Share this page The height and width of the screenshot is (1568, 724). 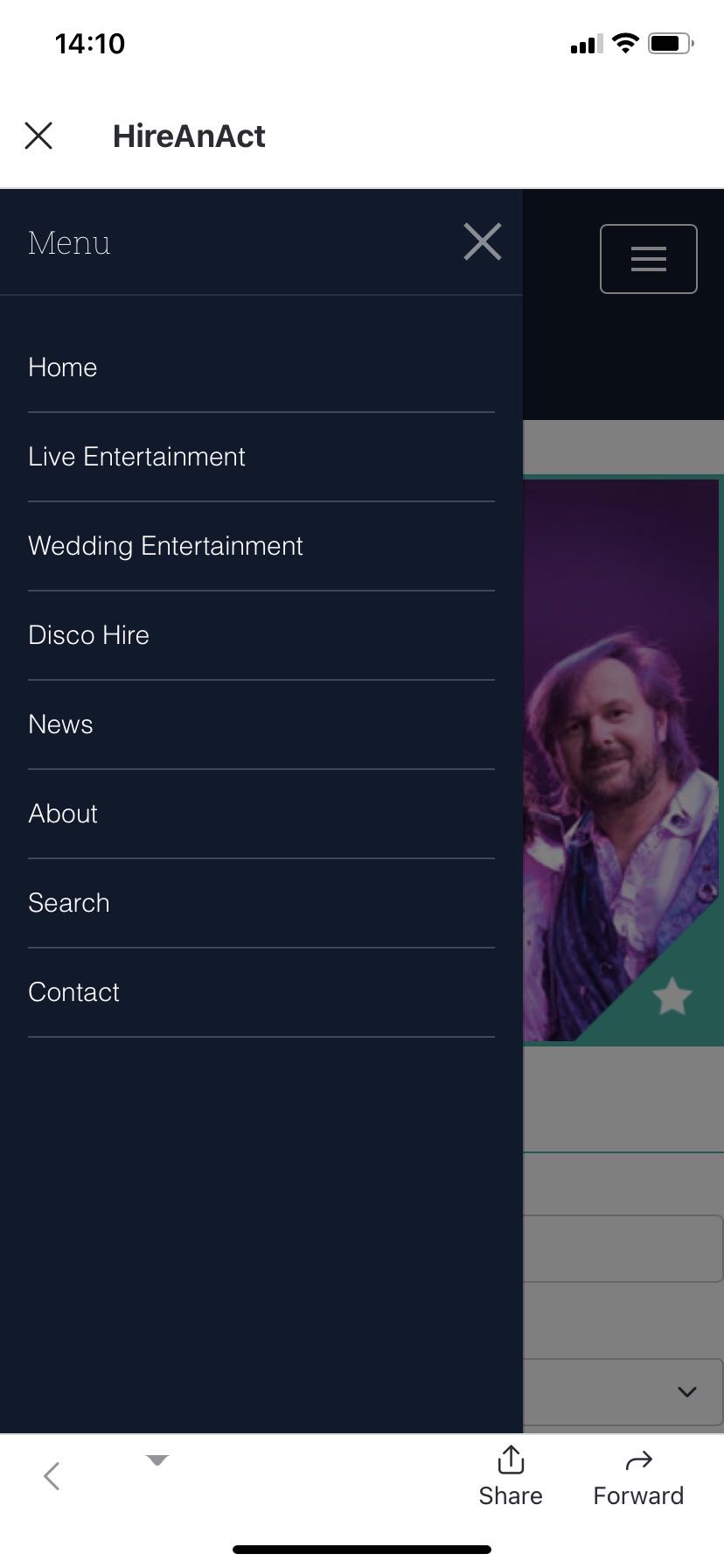click(x=511, y=1477)
